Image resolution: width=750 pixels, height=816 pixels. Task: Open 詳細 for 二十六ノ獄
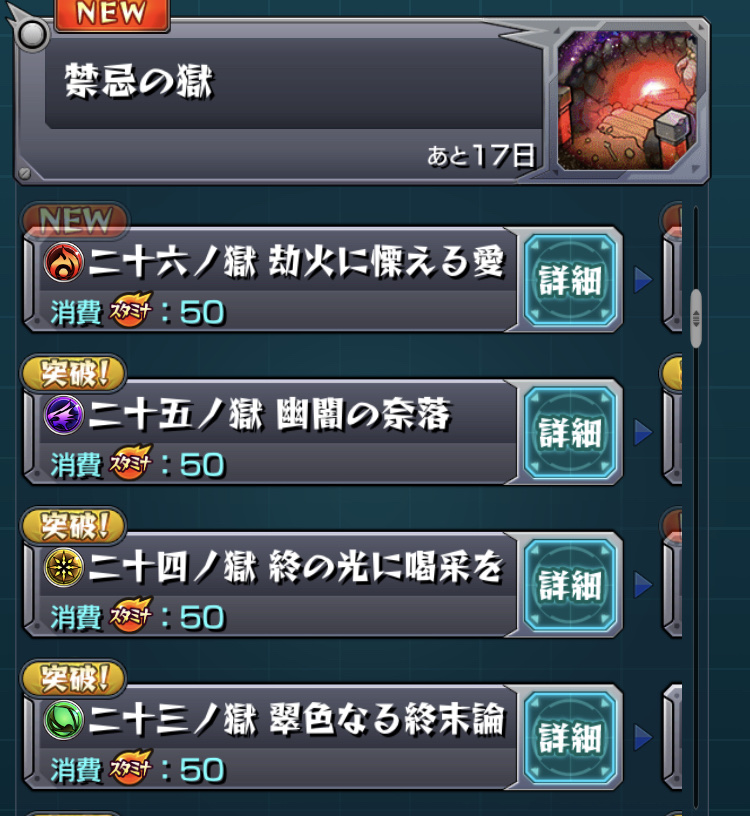[x=571, y=280]
